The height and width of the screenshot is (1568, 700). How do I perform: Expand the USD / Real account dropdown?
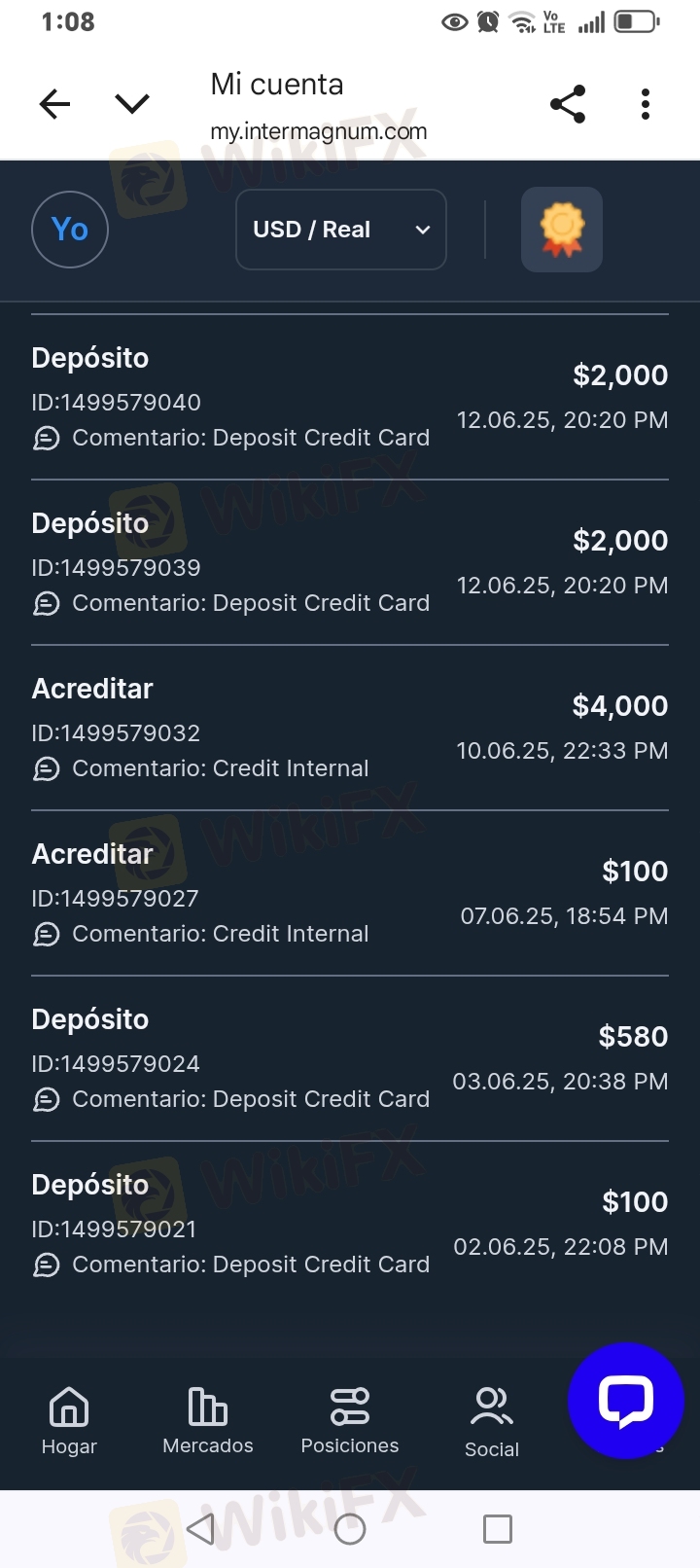pyautogui.click(x=341, y=230)
